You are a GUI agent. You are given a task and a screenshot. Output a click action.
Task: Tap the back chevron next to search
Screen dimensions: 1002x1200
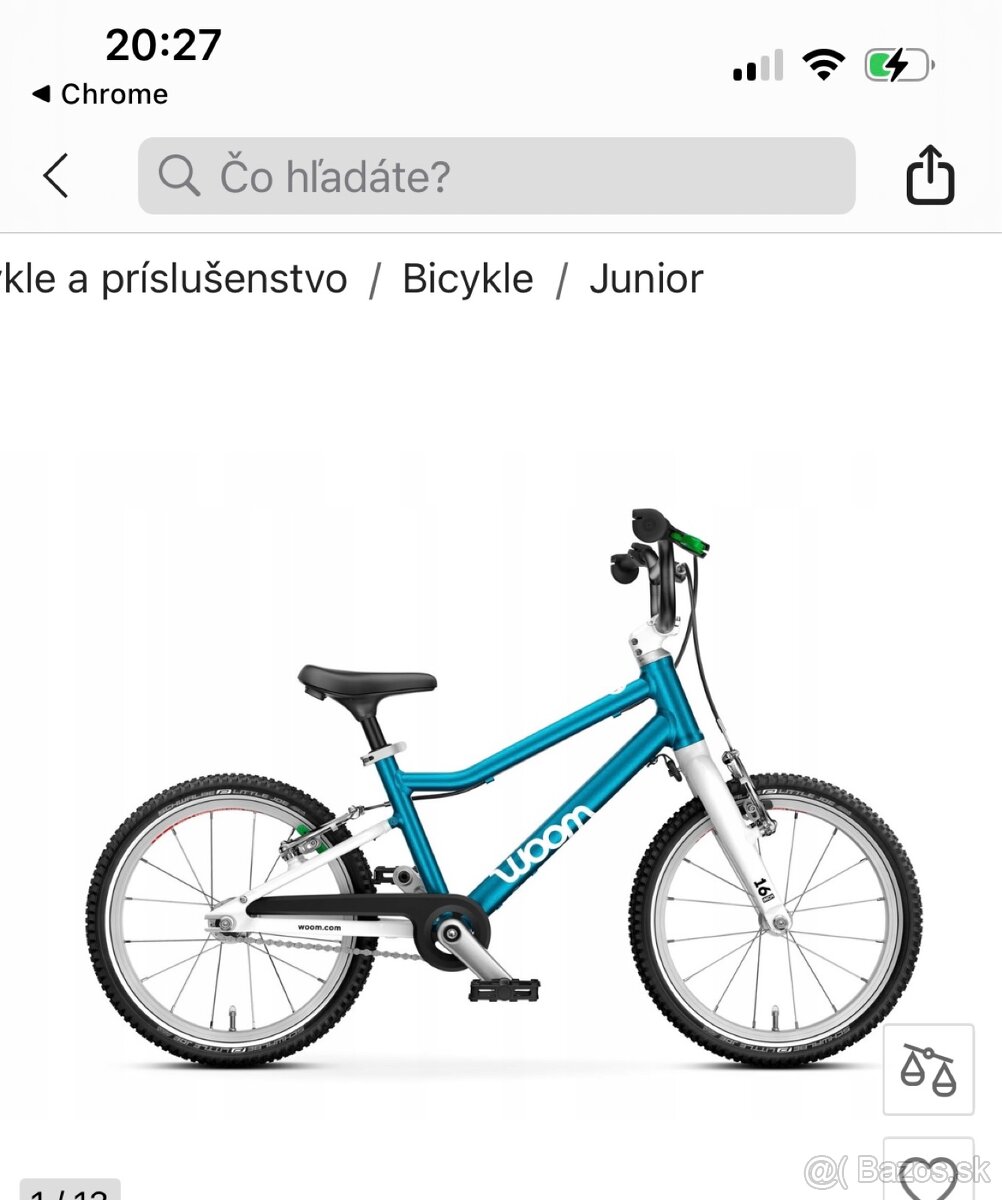point(55,176)
